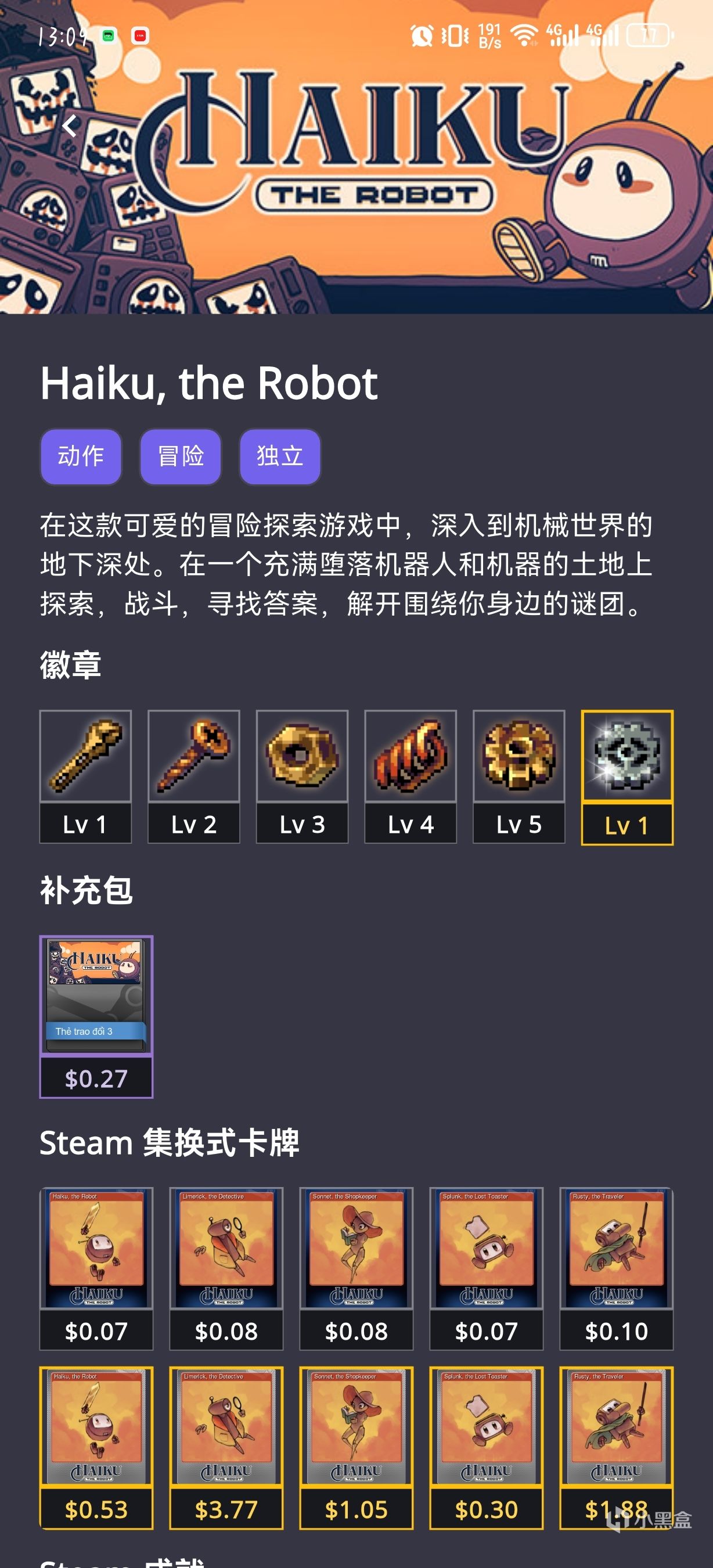Open the Lv 4 spring badge

(410, 775)
